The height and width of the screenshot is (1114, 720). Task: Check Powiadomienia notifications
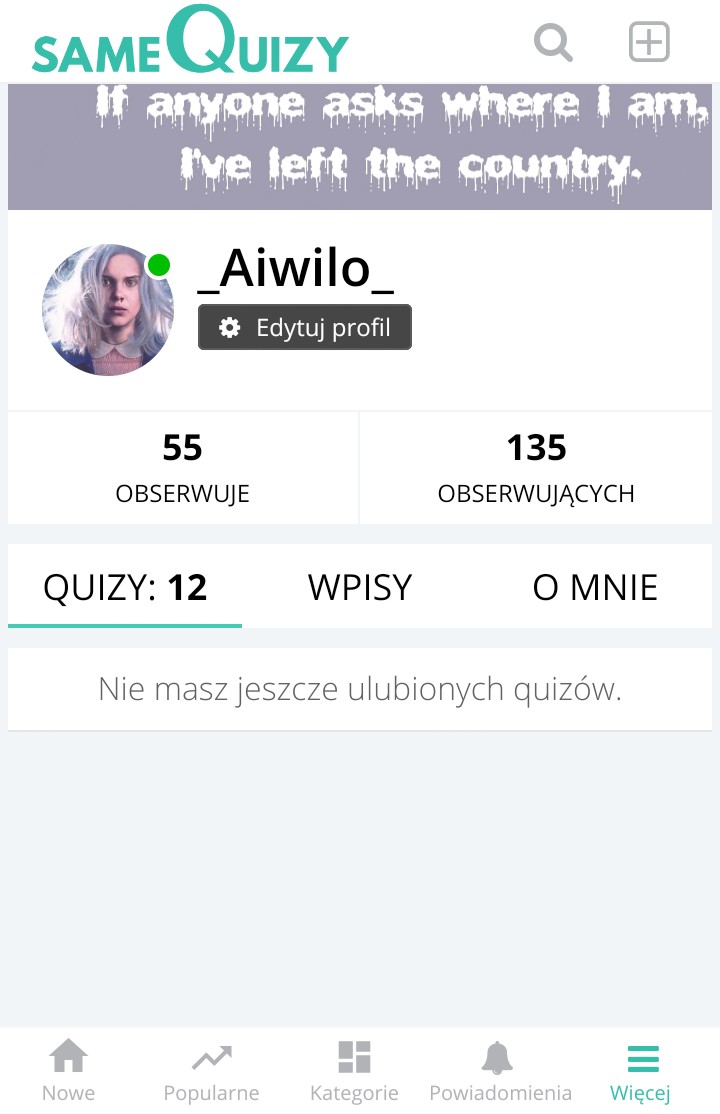500,1070
